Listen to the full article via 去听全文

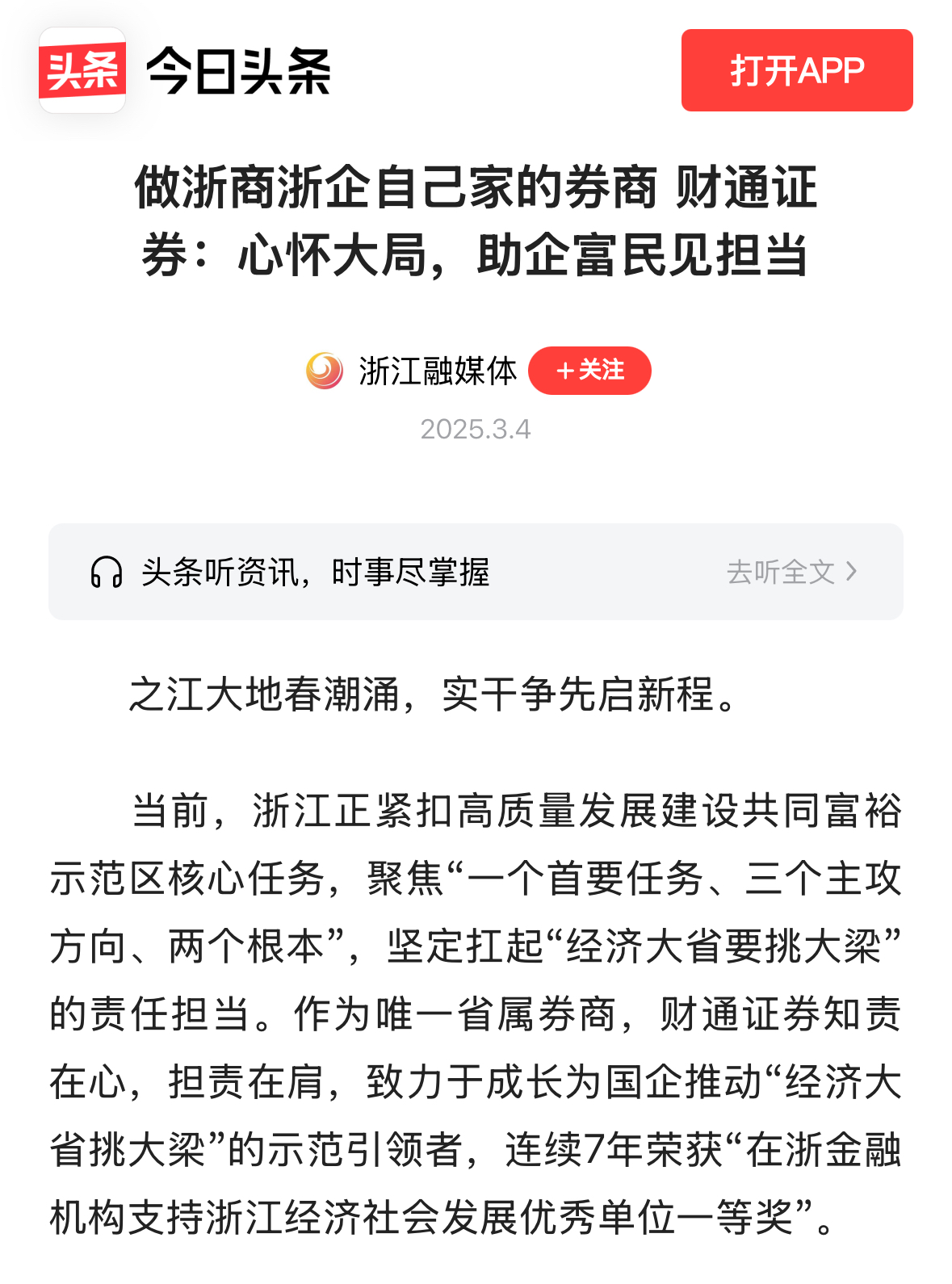(x=791, y=572)
